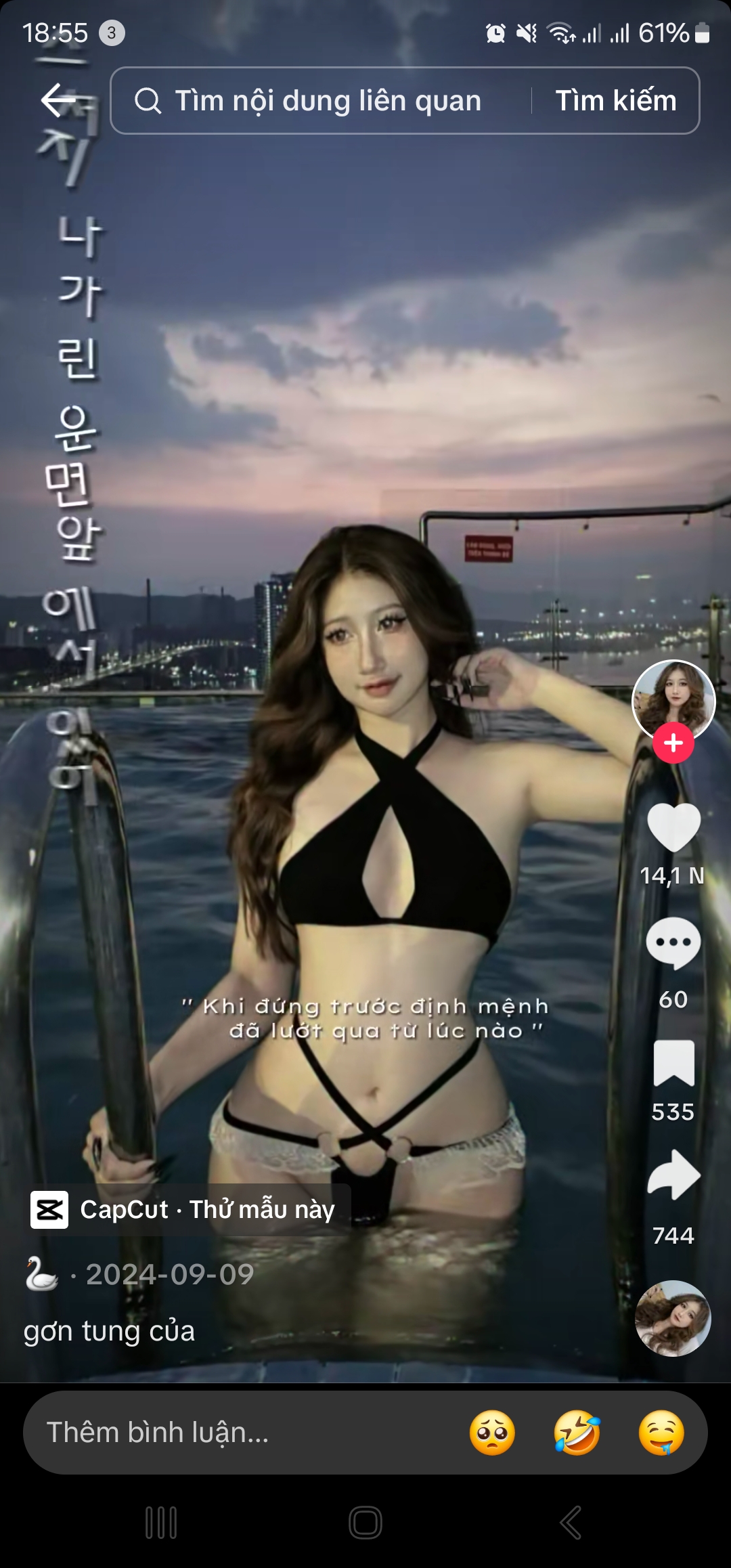
Task: Tap the 'Tìm kiếm' button
Action: click(x=615, y=101)
